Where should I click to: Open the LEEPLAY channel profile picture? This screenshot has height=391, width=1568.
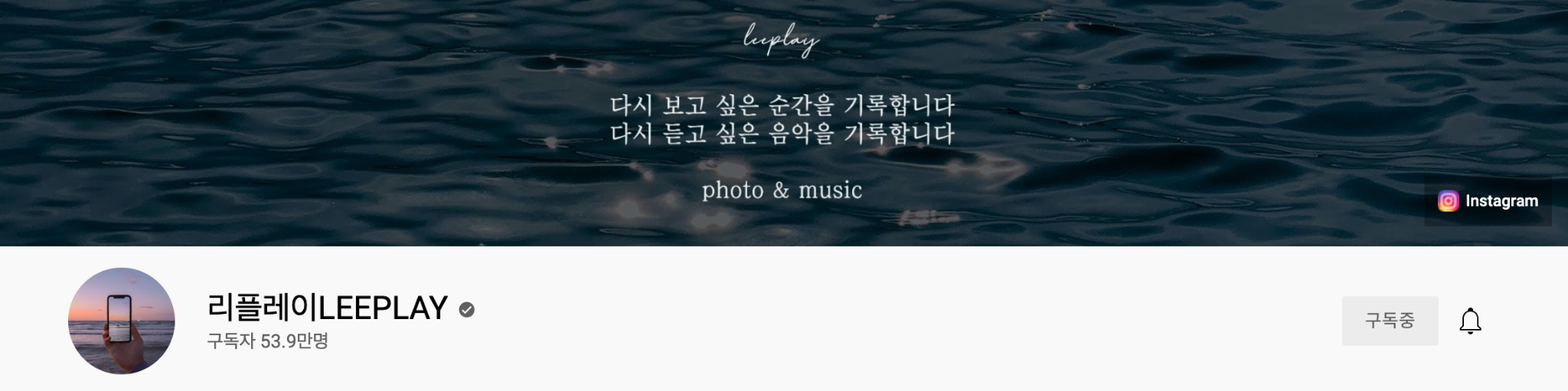click(122, 321)
